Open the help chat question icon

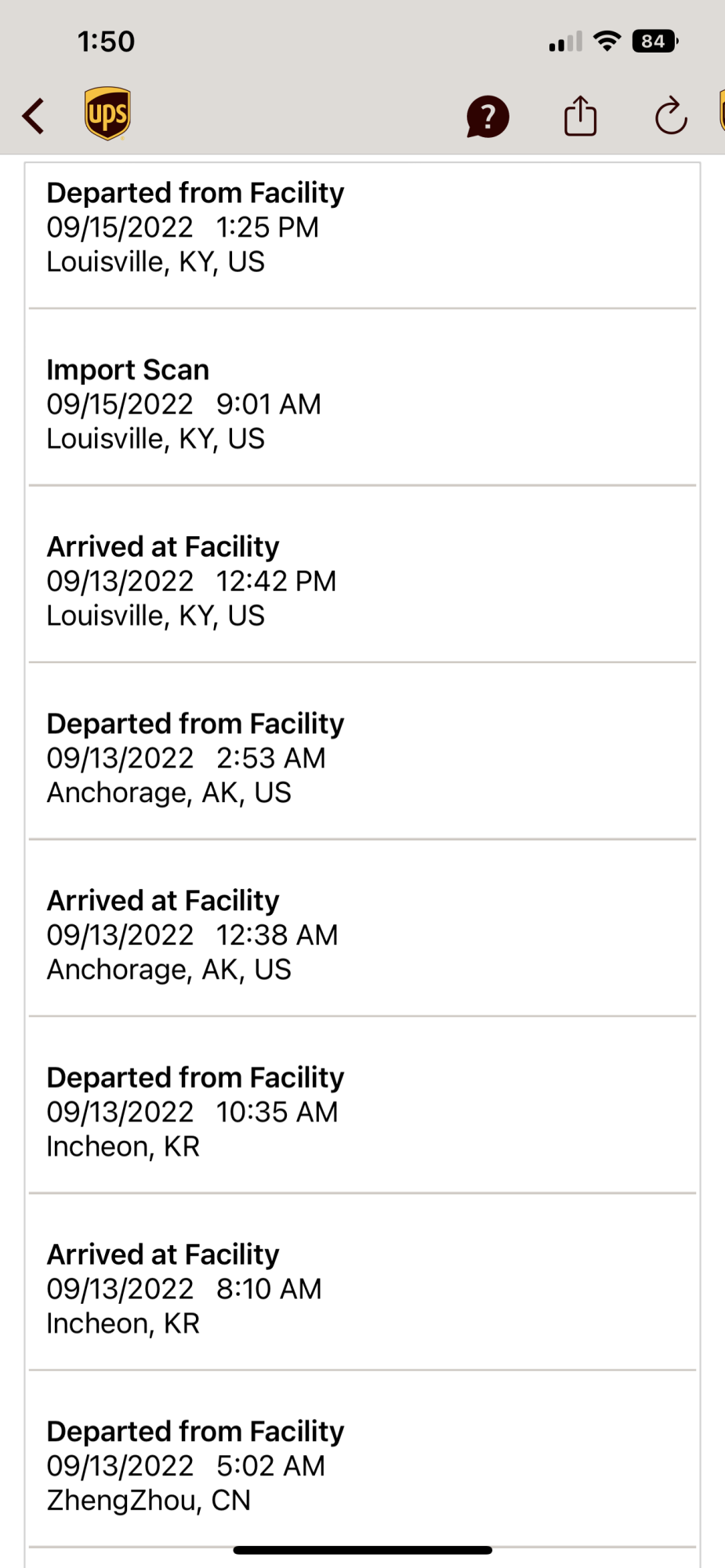point(488,117)
